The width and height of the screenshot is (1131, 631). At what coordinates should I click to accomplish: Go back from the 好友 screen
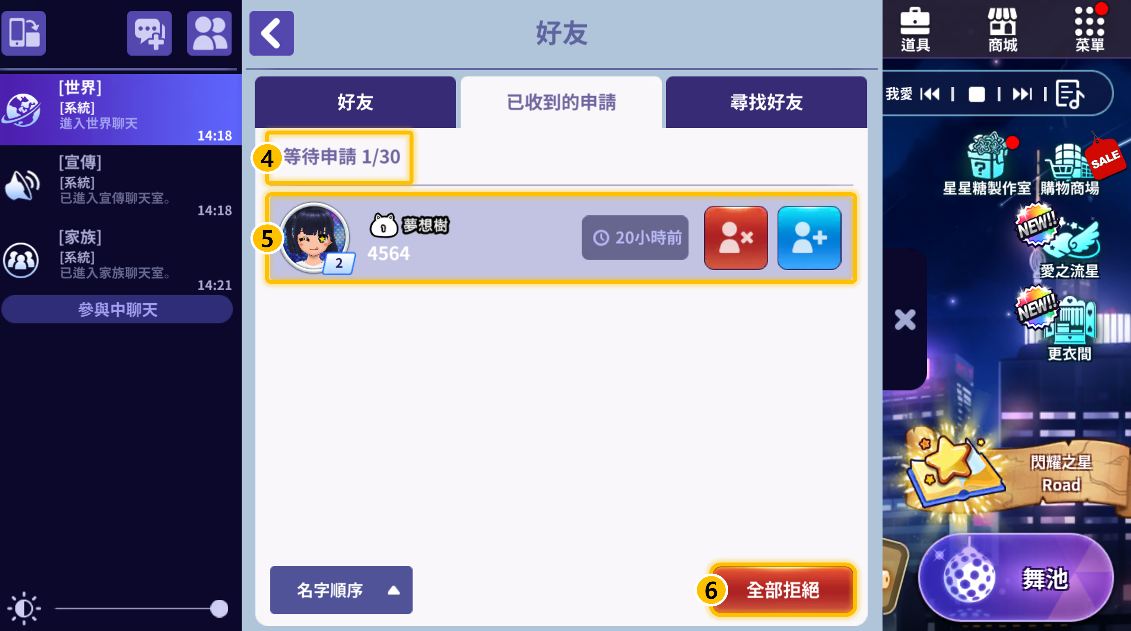[271, 34]
